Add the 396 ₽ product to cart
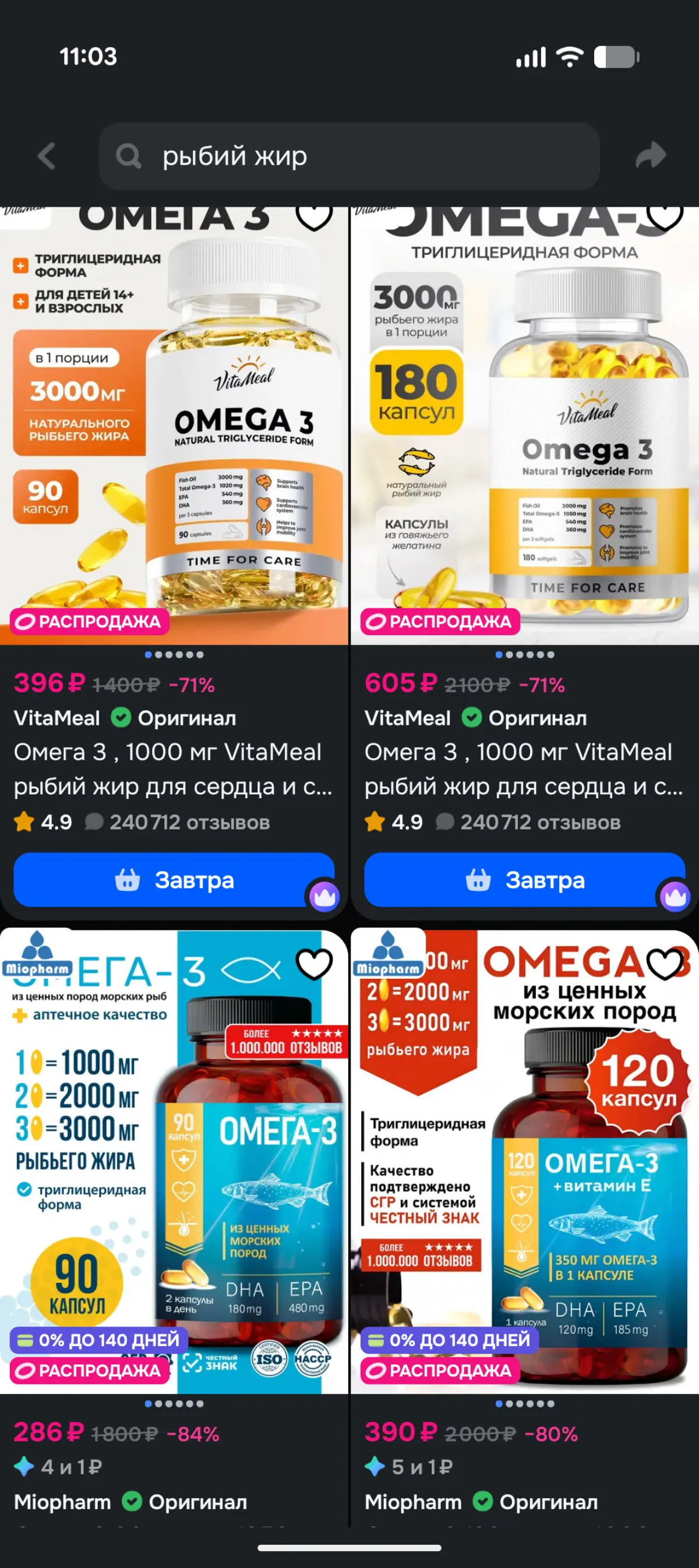Screen dimensions: 699x1568 [x=174, y=880]
